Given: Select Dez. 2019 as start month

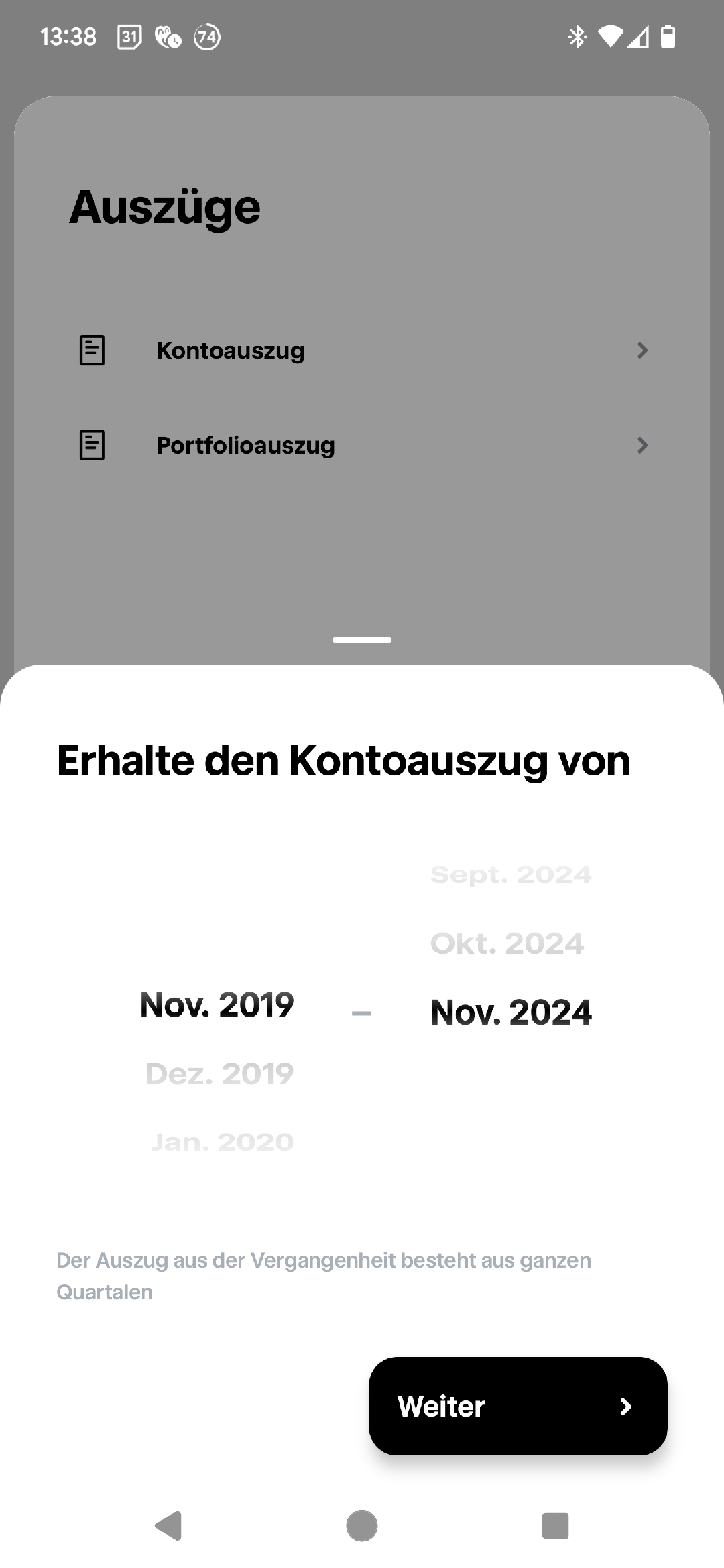Looking at the screenshot, I should [x=219, y=1073].
